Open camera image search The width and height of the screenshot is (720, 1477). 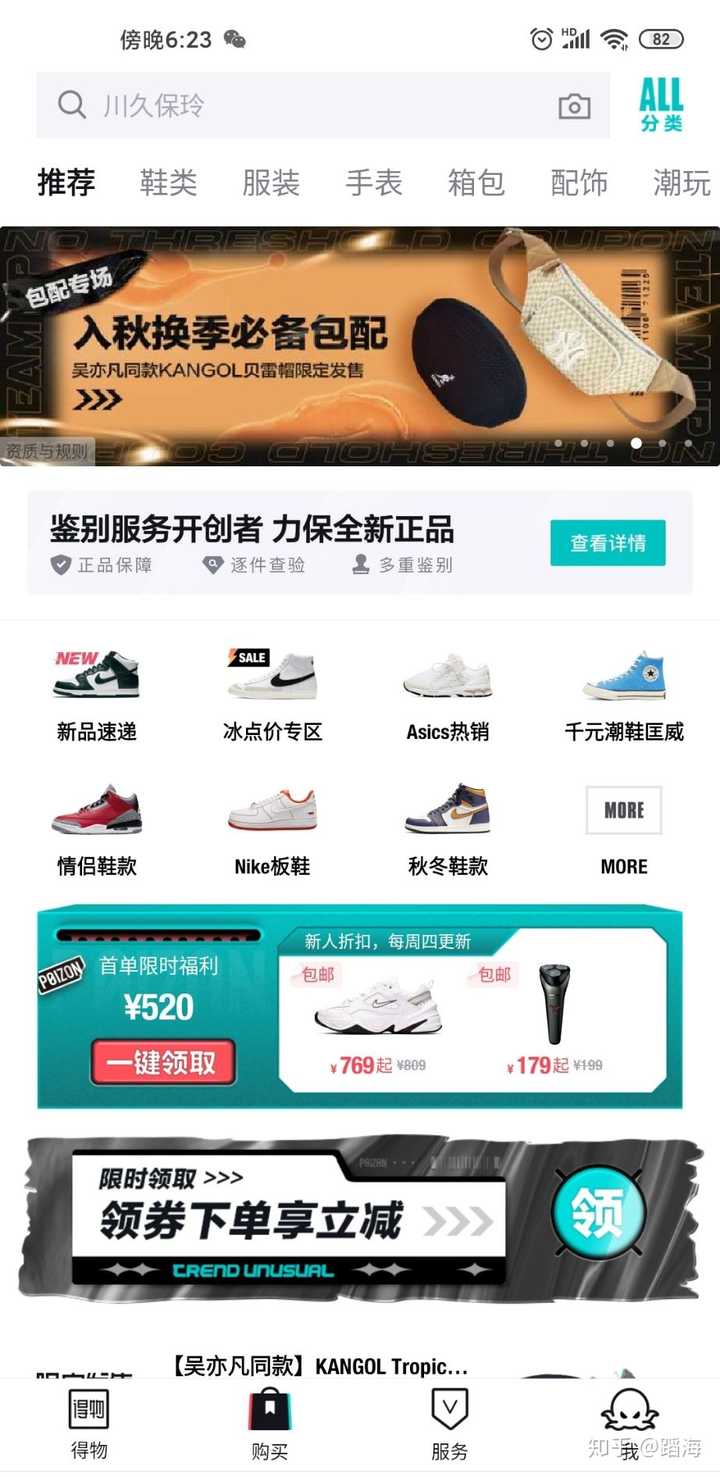tap(574, 106)
